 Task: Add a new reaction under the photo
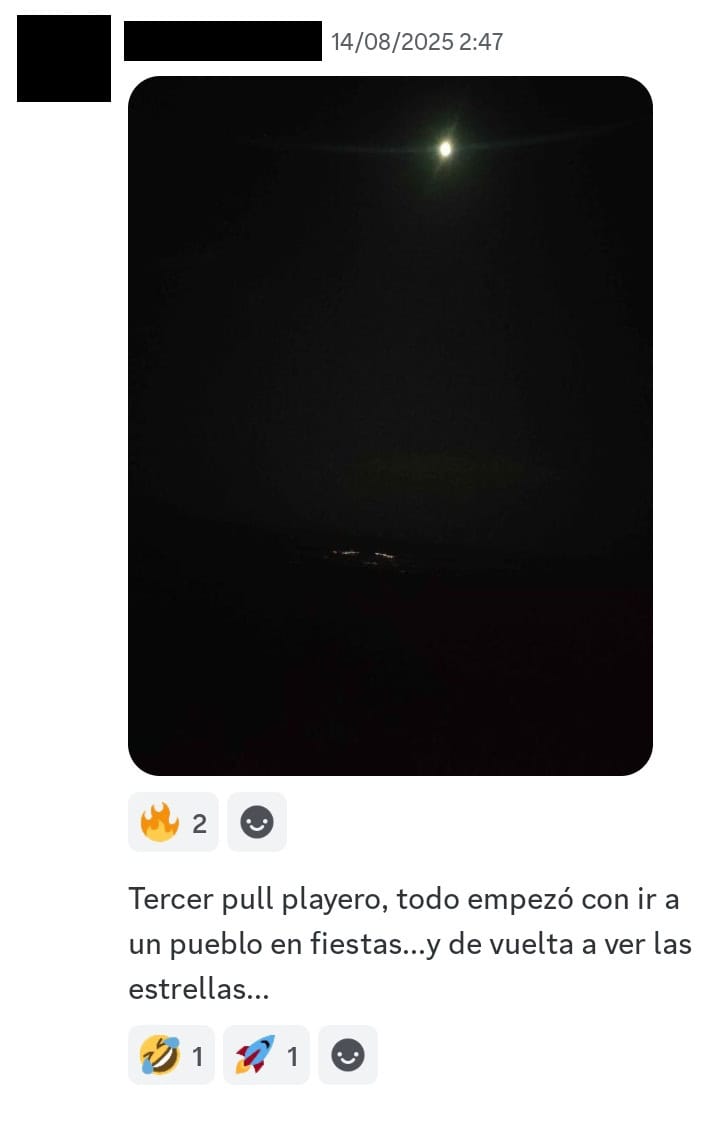[257, 822]
